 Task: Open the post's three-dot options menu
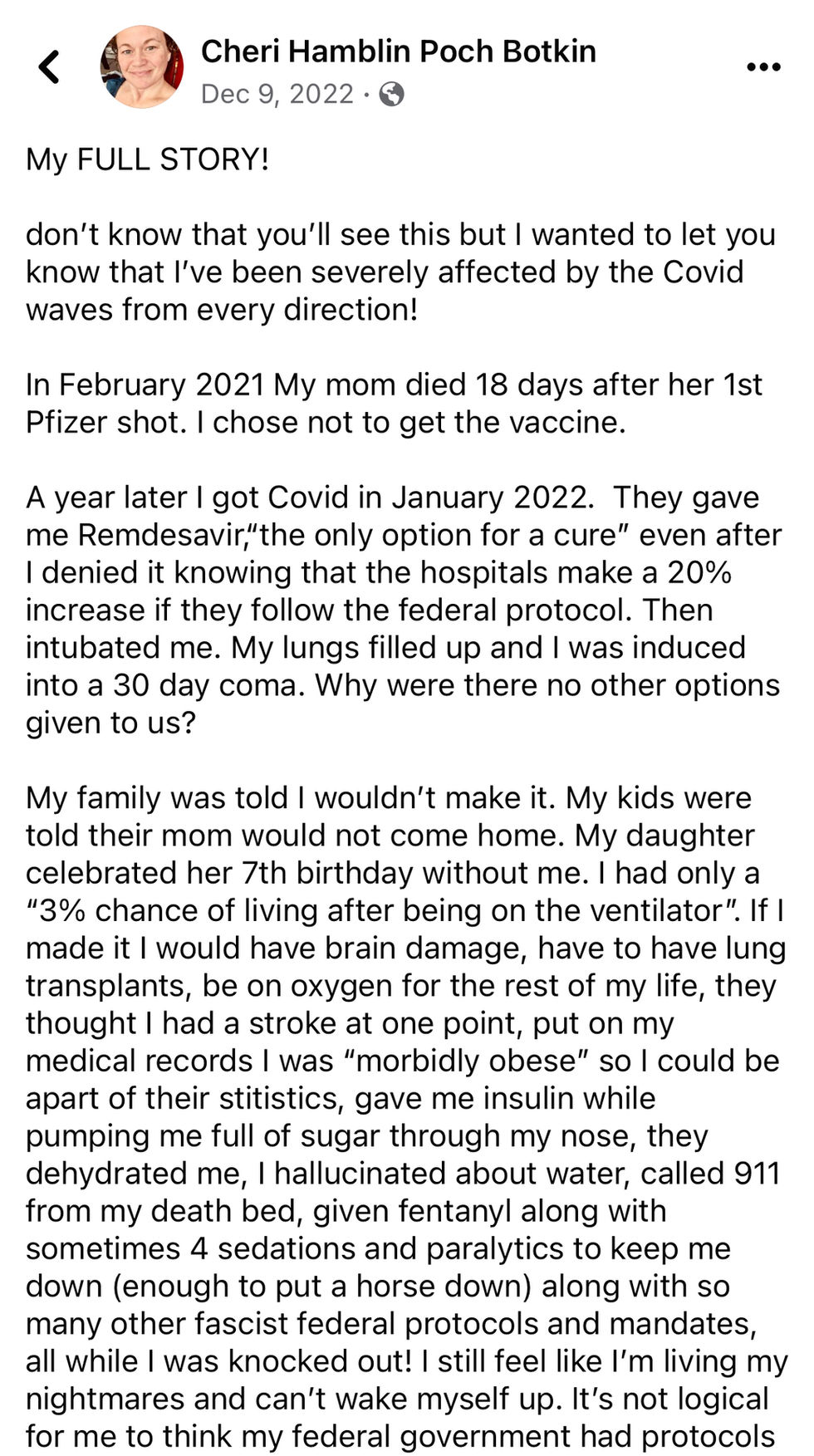tap(763, 67)
